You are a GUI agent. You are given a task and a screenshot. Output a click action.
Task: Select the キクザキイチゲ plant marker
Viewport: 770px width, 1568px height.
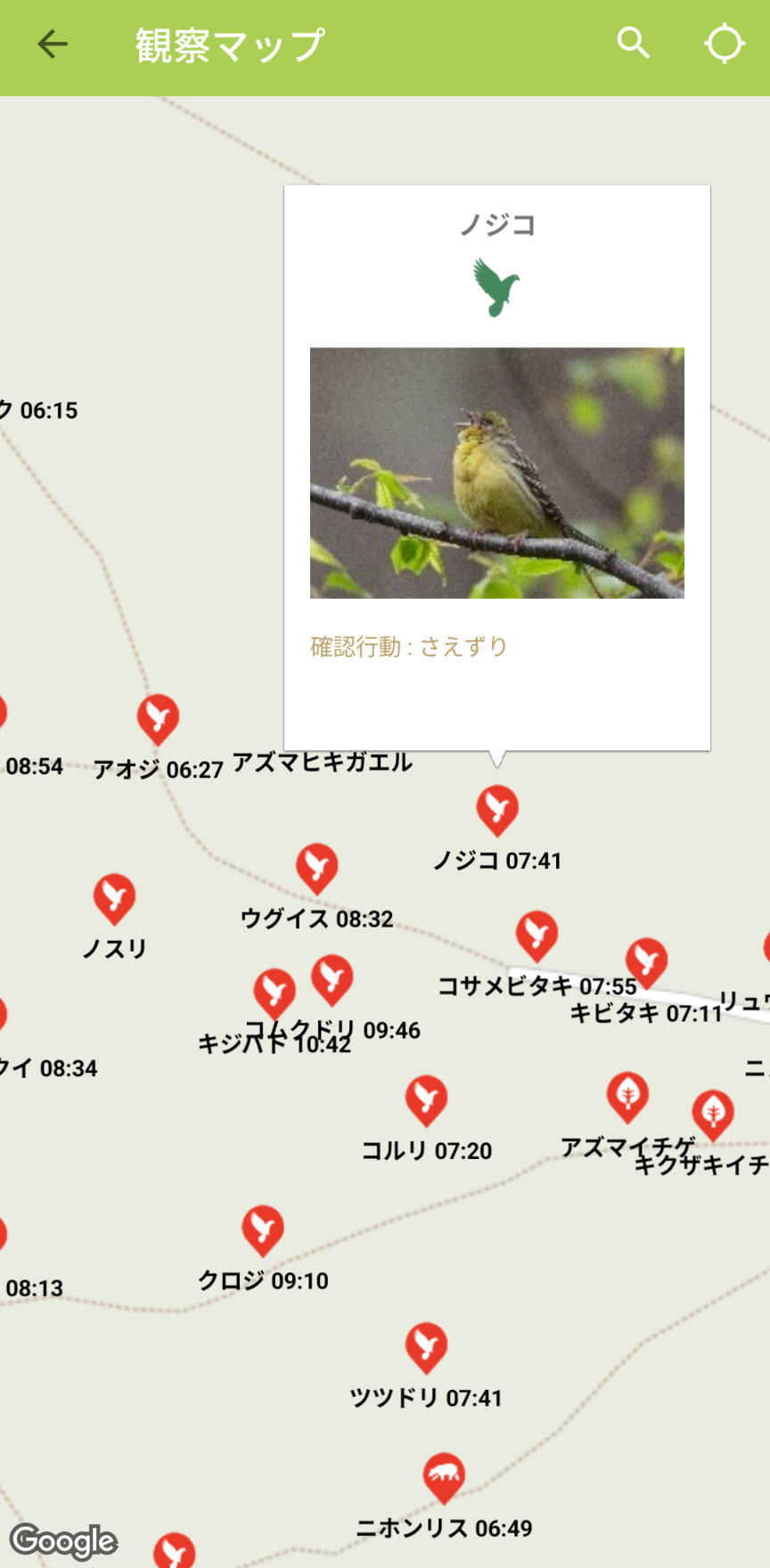pyautogui.click(x=713, y=1112)
